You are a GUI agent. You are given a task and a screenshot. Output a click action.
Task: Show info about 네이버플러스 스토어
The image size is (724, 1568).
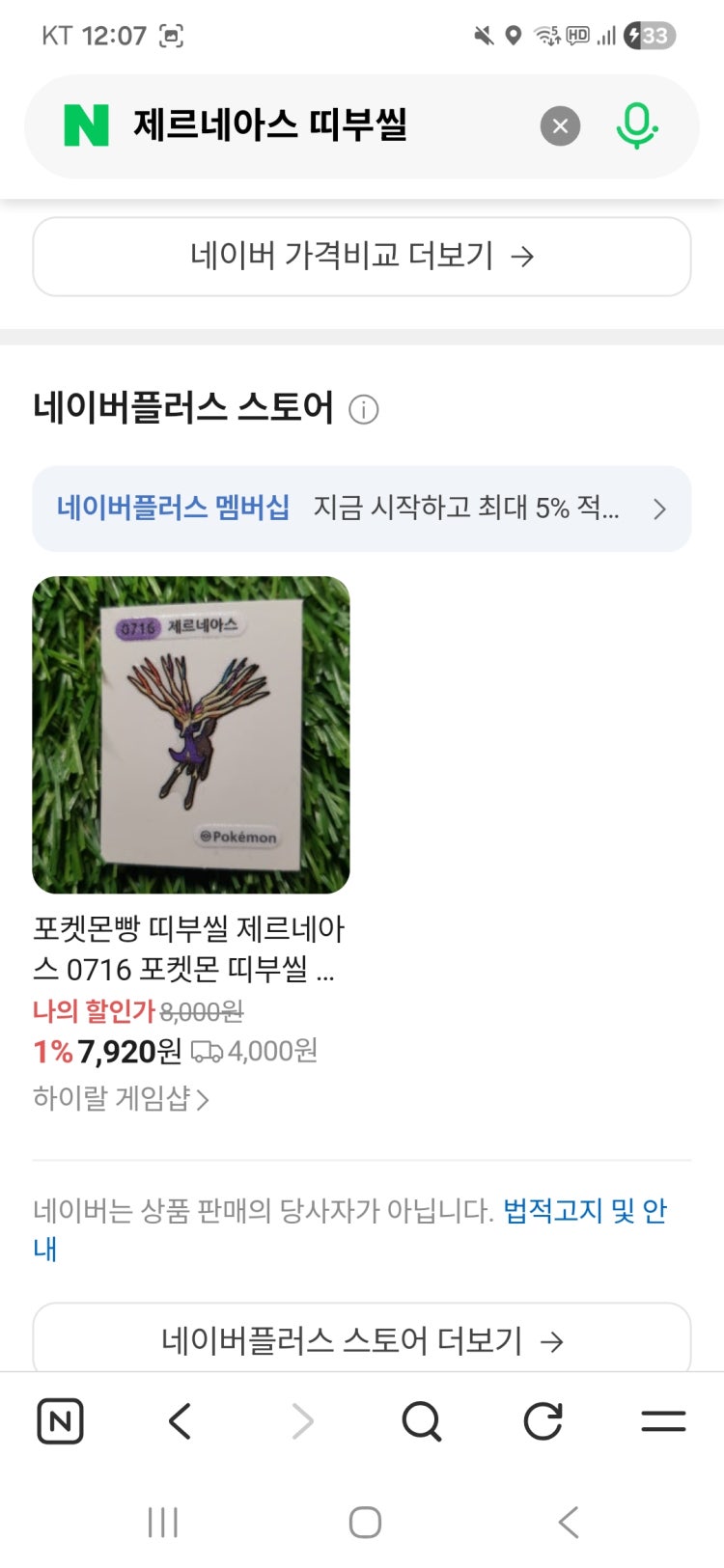pyautogui.click(x=364, y=410)
